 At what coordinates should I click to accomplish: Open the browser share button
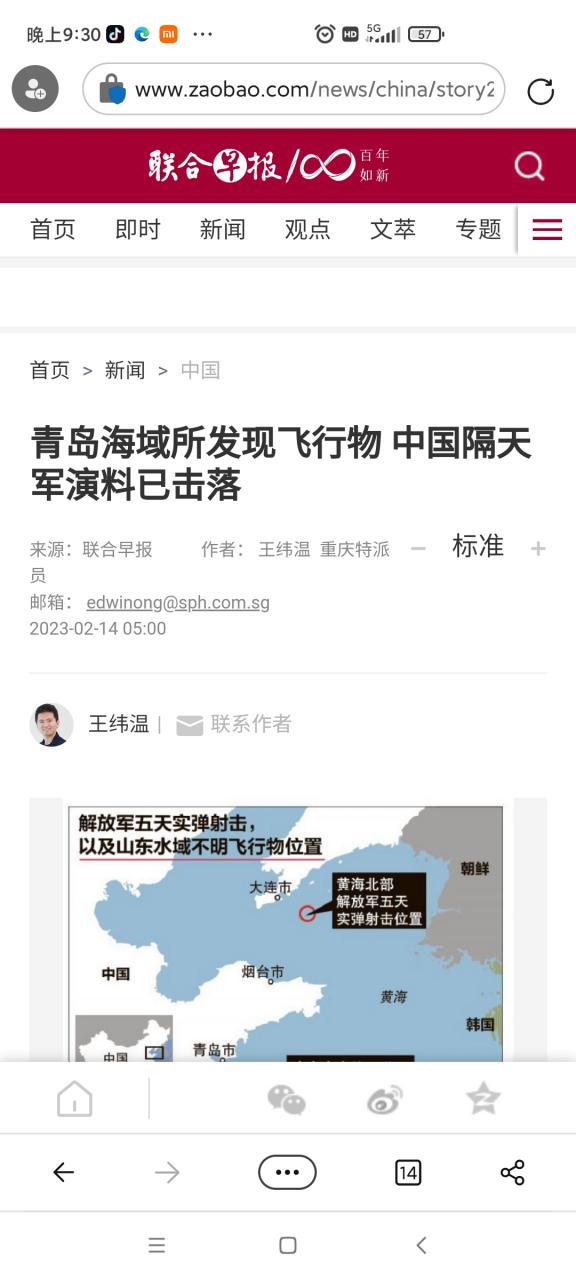[512, 1172]
